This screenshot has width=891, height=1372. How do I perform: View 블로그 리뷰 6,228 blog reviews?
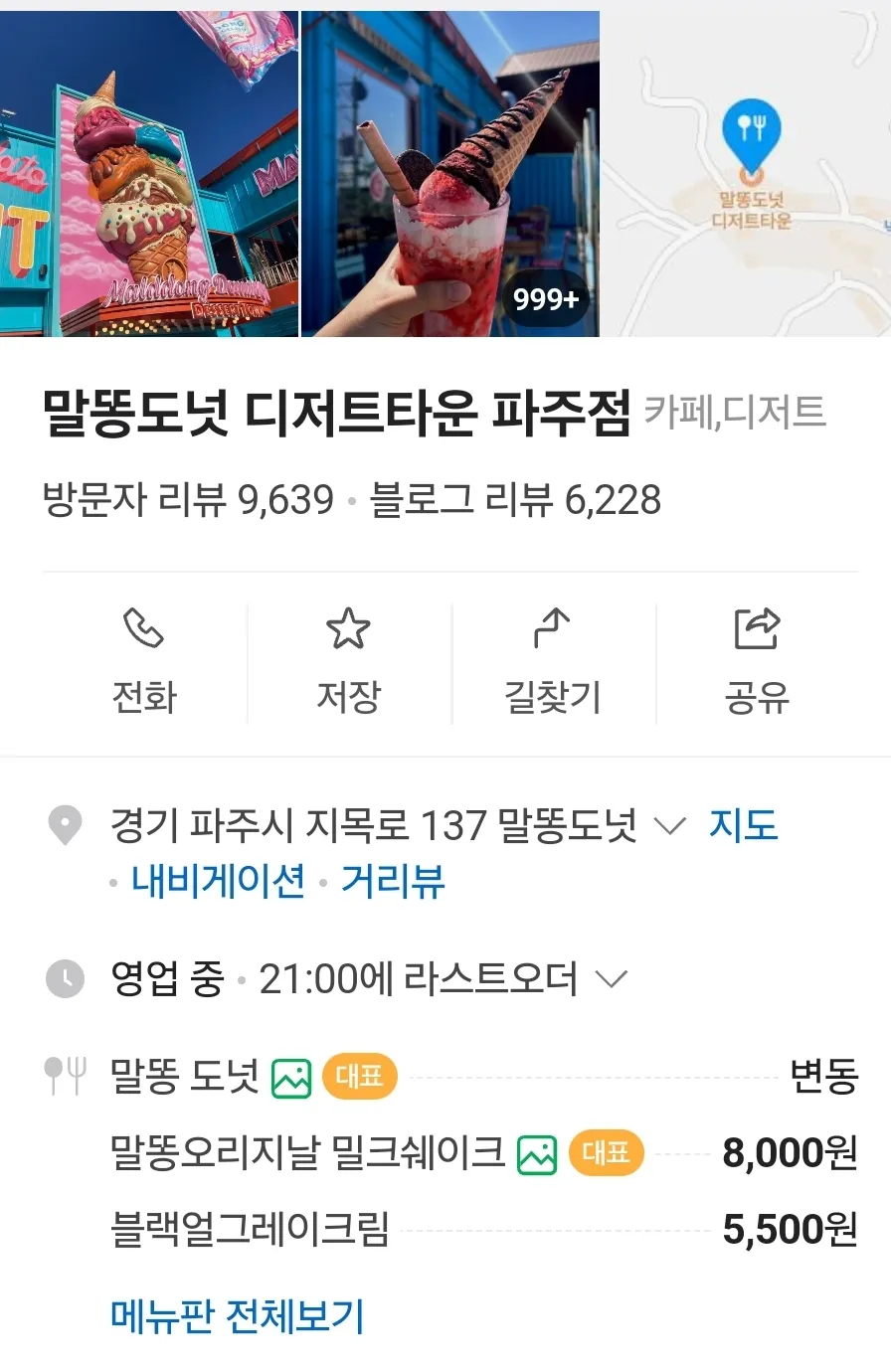click(515, 499)
